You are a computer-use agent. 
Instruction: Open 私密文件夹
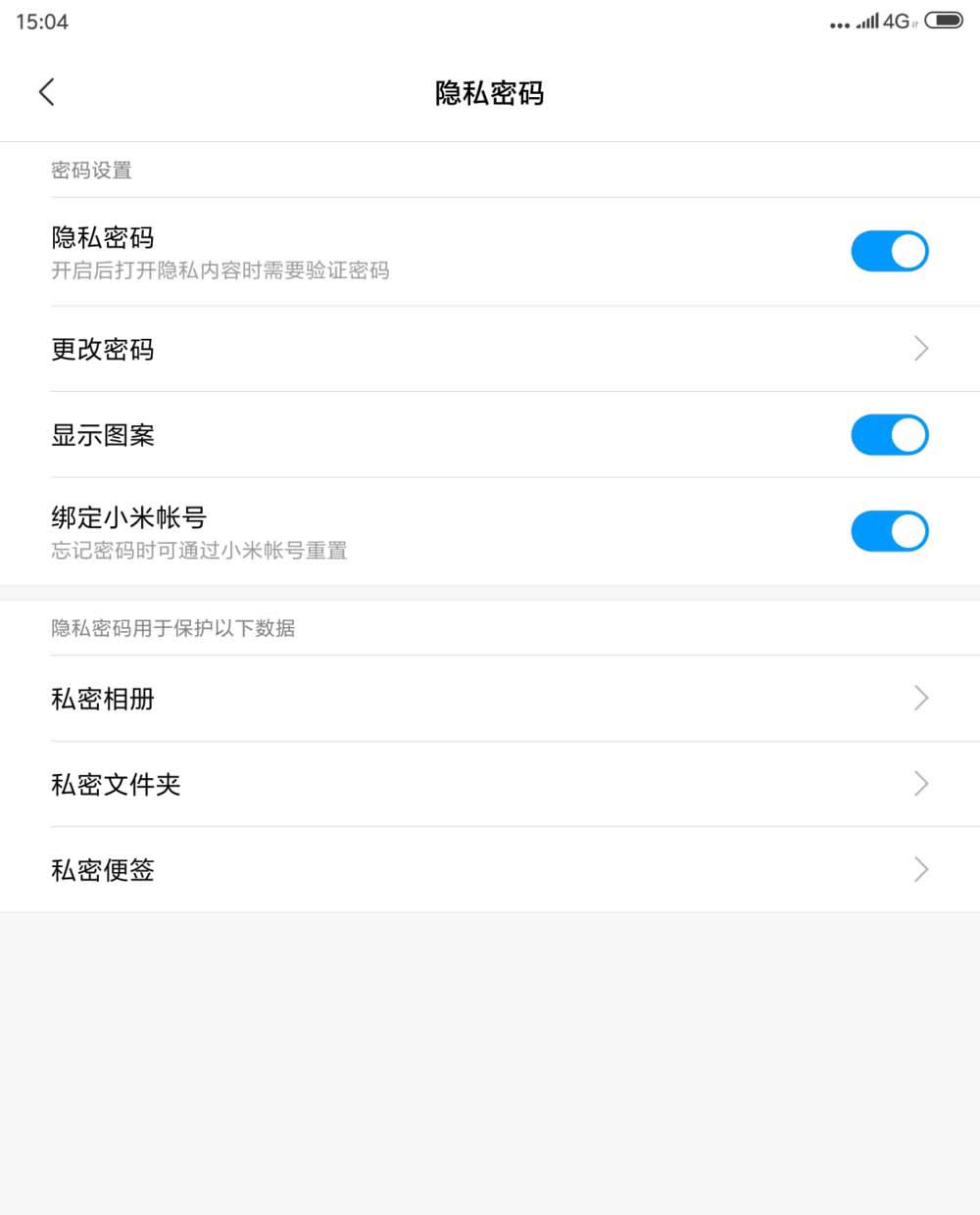[490, 784]
